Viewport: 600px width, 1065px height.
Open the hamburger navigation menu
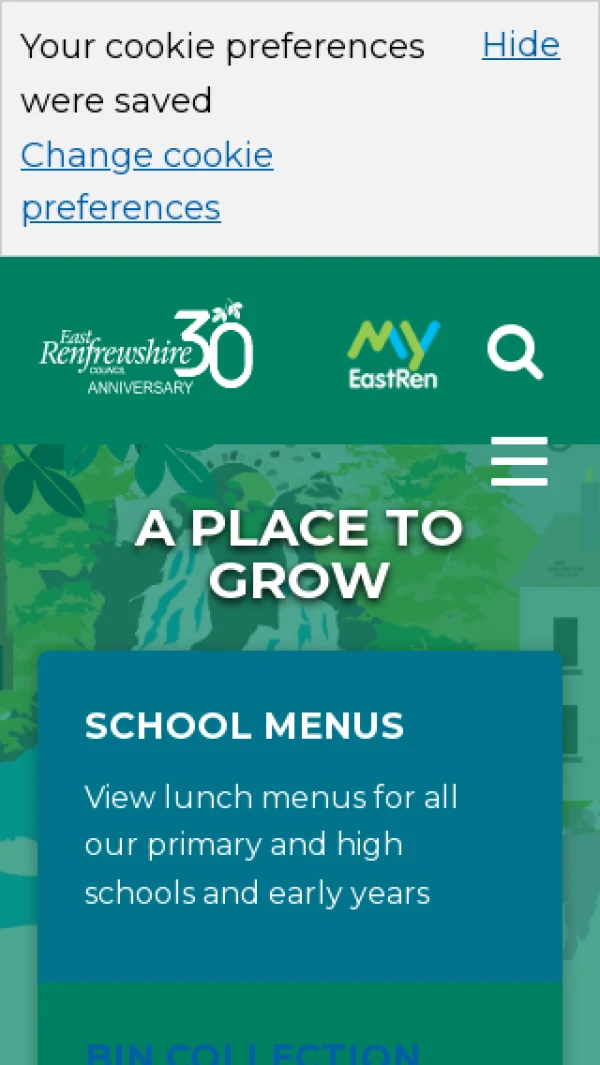[x=519, y=461]
